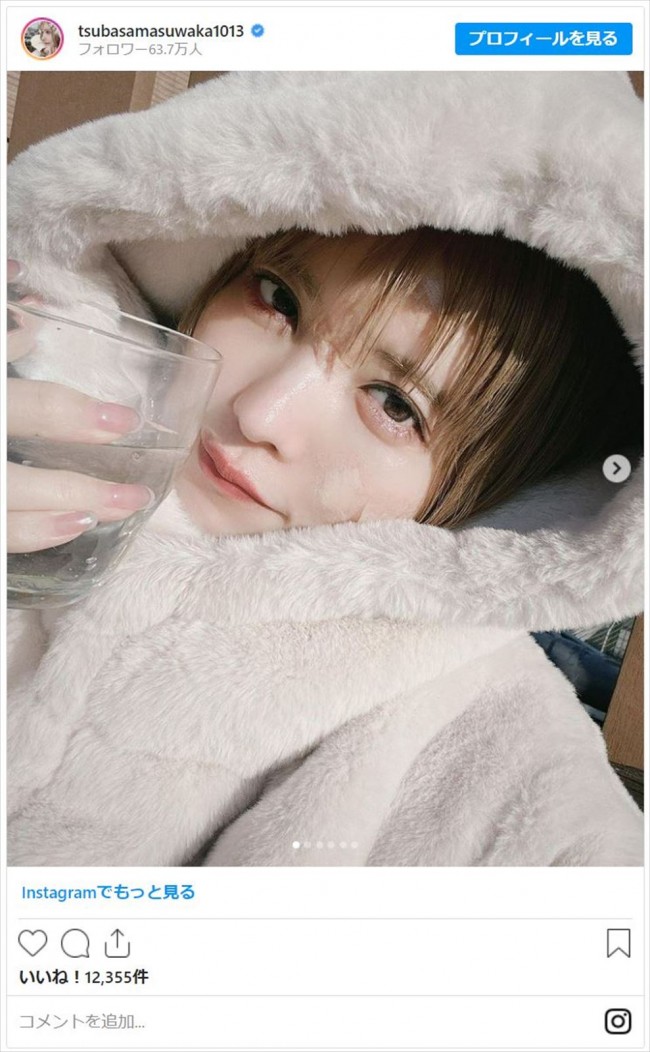Open the Instagram logo icon
Screen dimensions: 650x1052
tap(618, 1021)
